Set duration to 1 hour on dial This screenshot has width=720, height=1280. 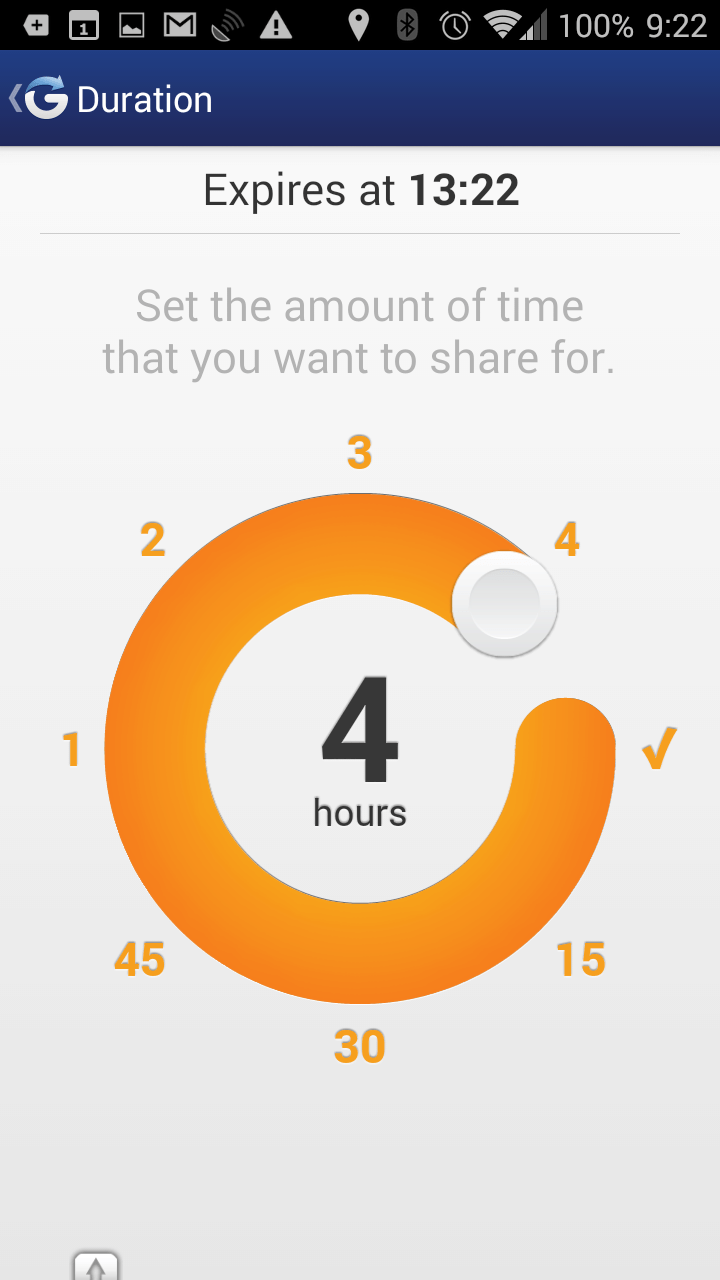coord(71,749)
